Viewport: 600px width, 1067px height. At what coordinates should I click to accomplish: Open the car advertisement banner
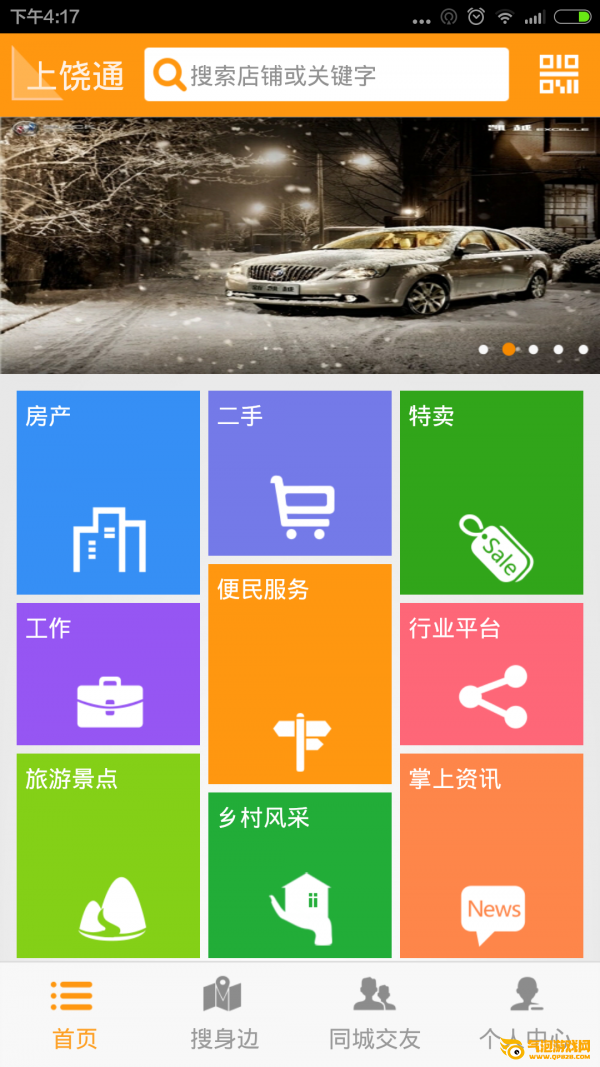click(300, 246)
